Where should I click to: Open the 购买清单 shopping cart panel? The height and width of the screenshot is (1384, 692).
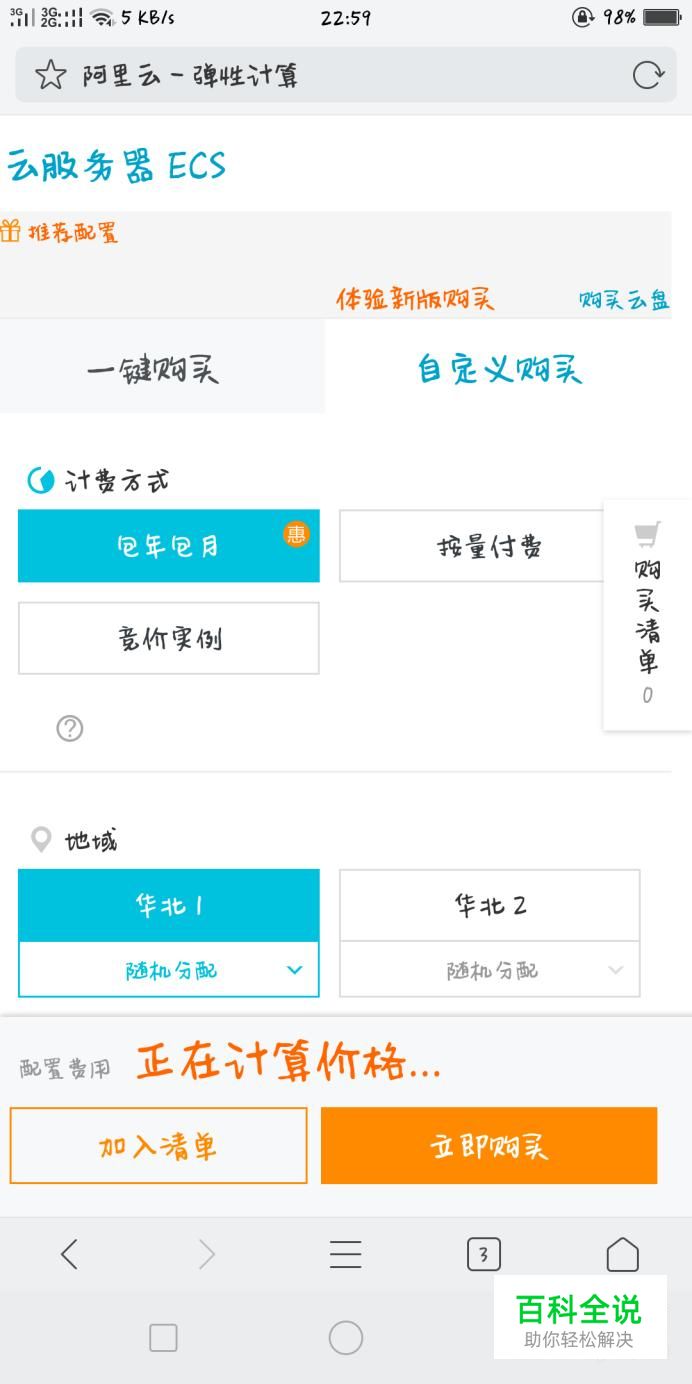click(x=647, y=615)
